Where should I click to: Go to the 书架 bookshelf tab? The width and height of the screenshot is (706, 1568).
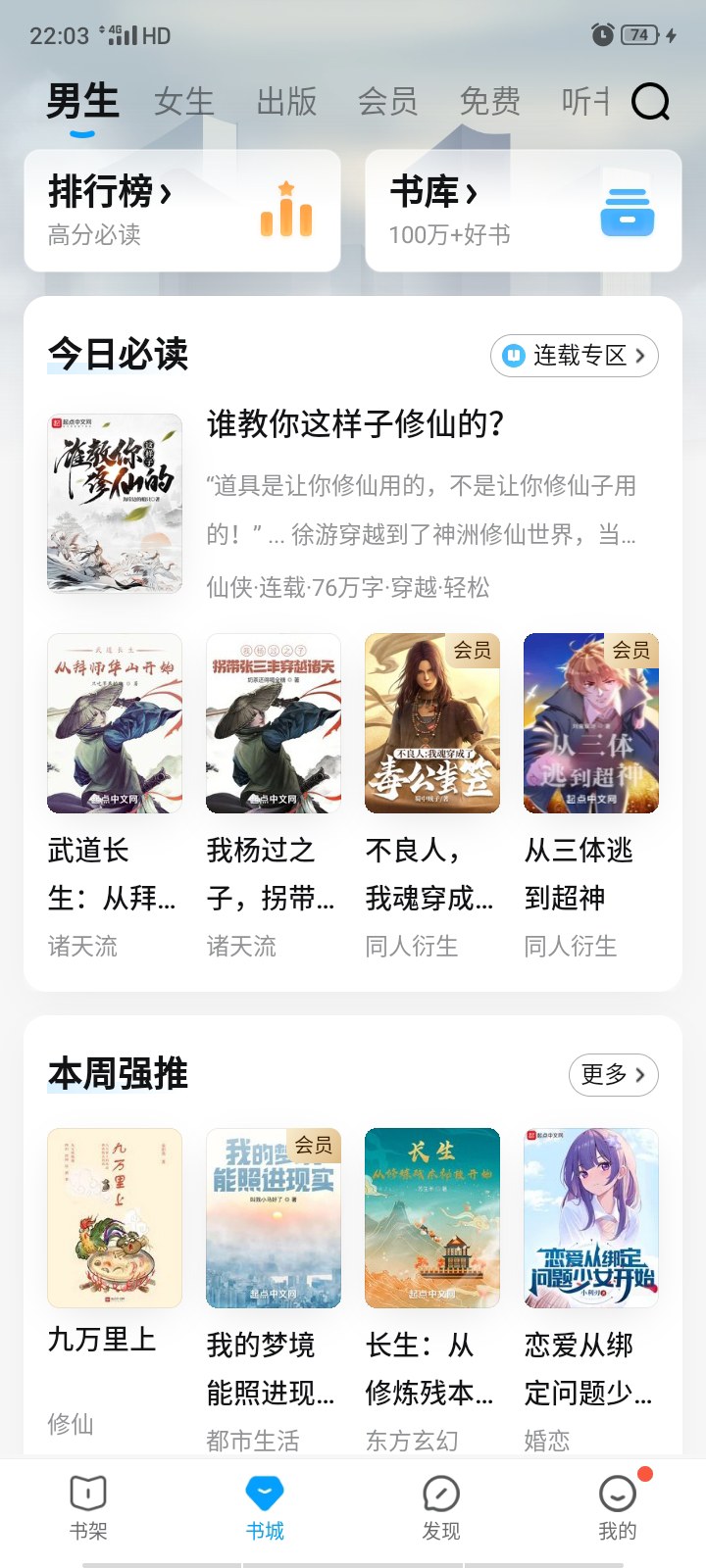tap(88, 1507)
